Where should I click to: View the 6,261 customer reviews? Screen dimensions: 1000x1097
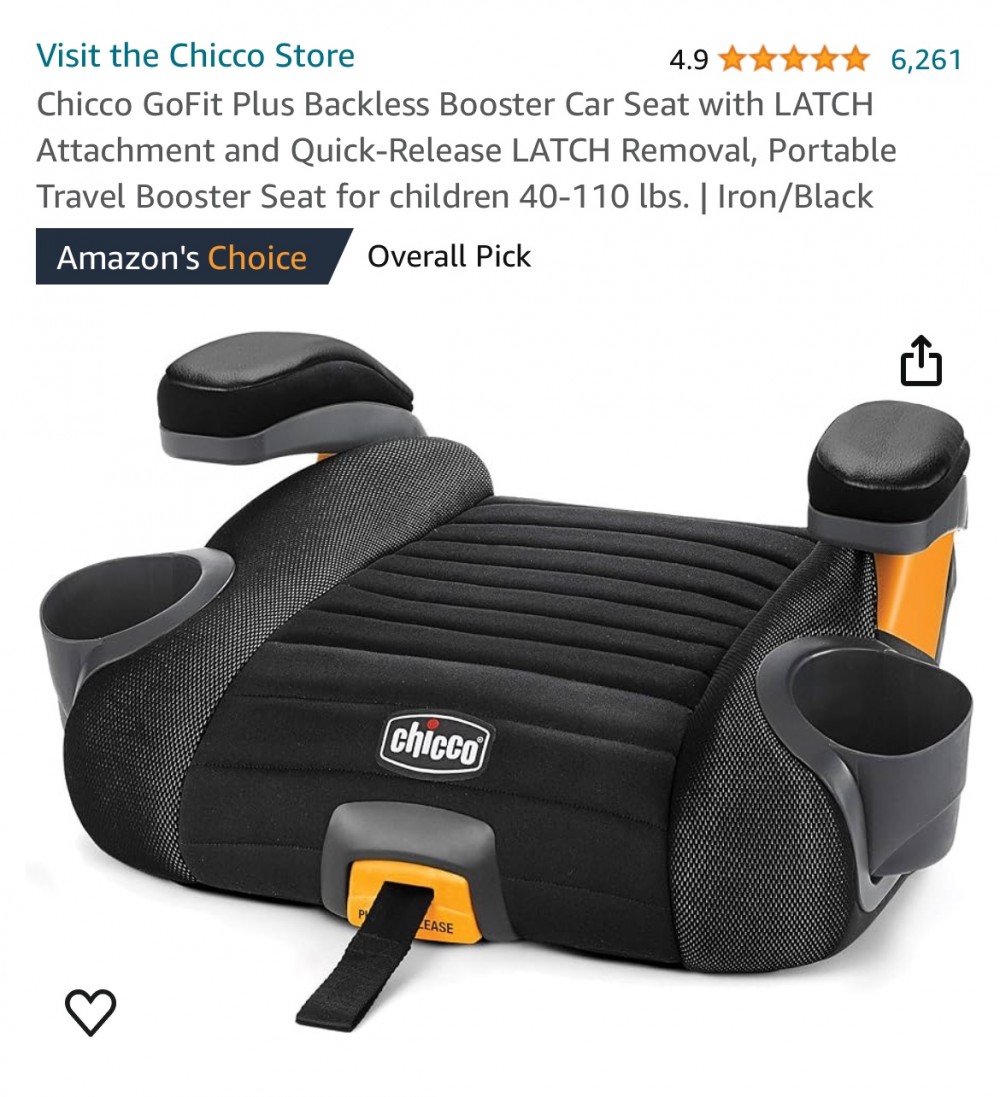[926, 60]
